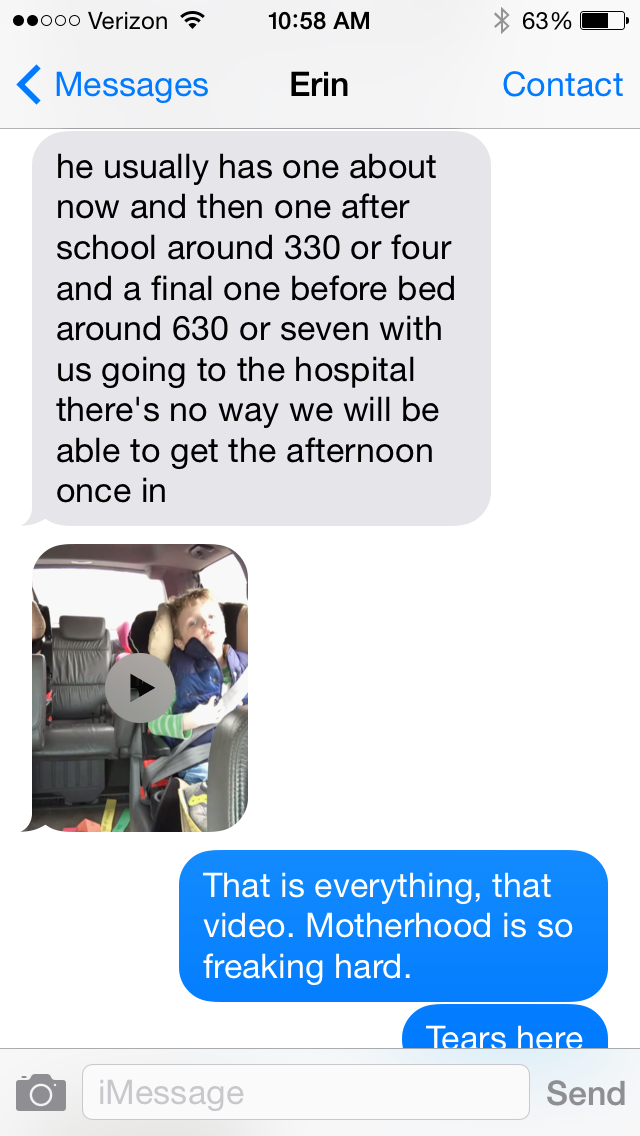Screen dimensions: 640x1136
Task: Open Erin's Contact details
Action: (x=562, y=86)
